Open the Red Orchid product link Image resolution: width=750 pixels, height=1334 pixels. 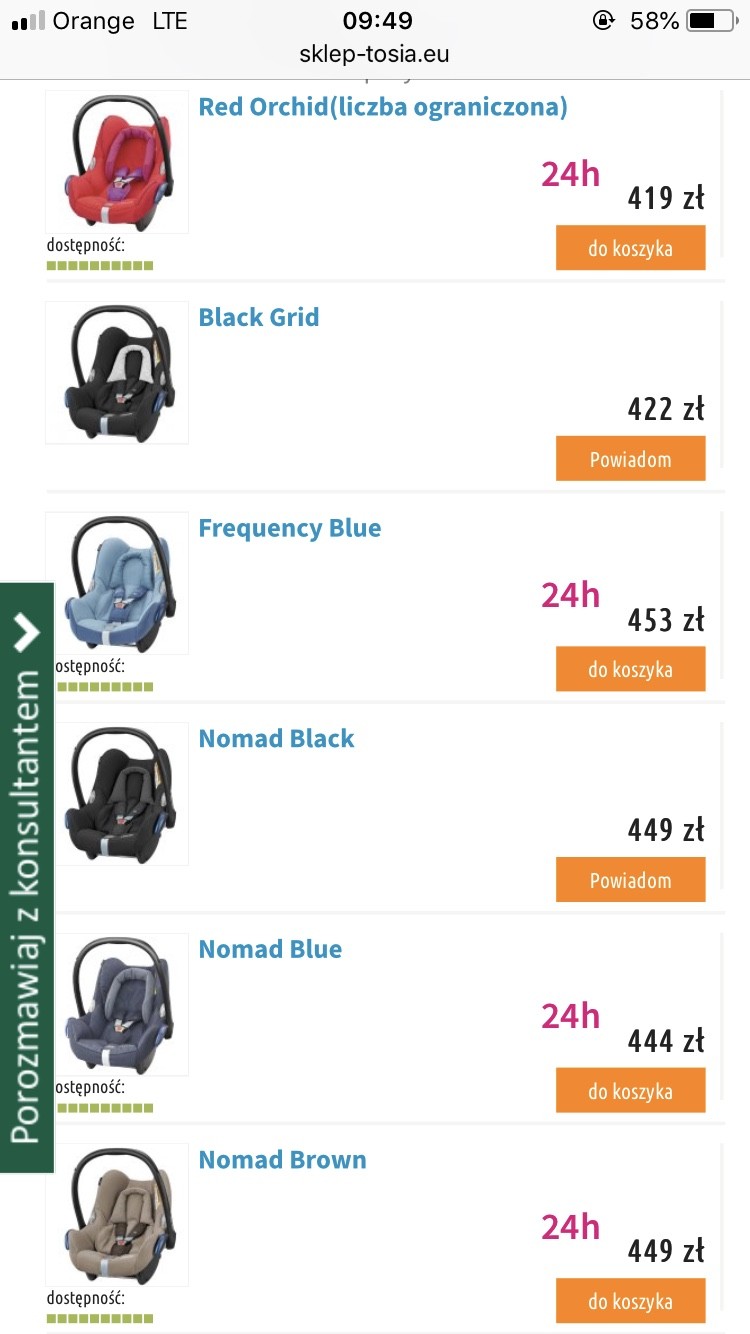(382, 107)
